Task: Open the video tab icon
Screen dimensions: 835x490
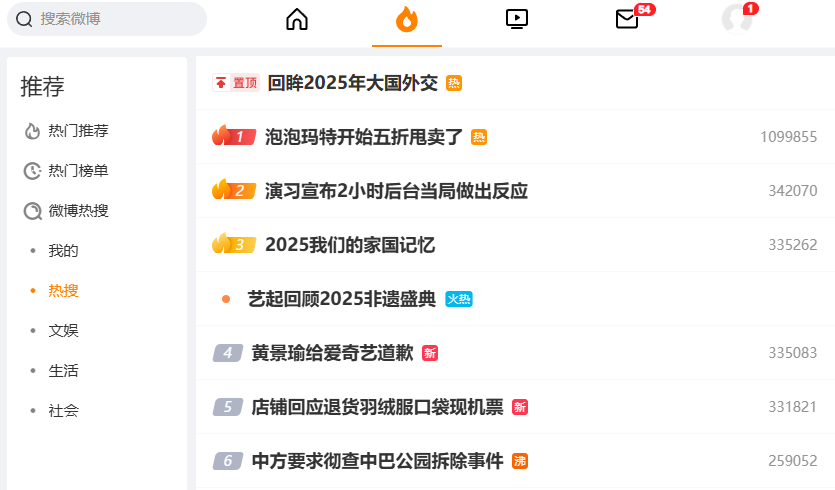Action: point(517,19)
